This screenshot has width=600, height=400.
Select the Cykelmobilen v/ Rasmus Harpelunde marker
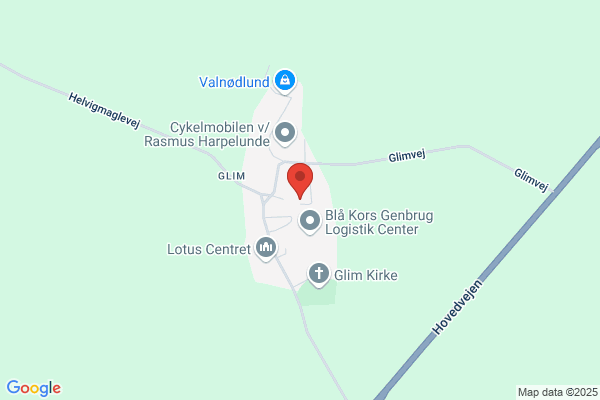(285, 134)
